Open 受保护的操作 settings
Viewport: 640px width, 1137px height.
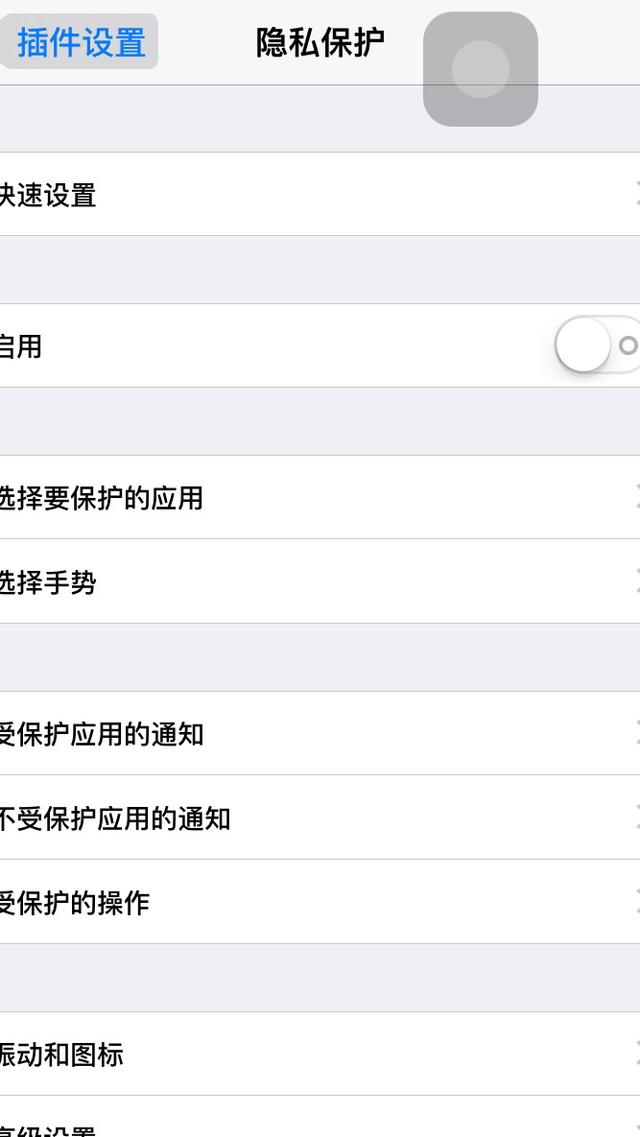(320, 901)
